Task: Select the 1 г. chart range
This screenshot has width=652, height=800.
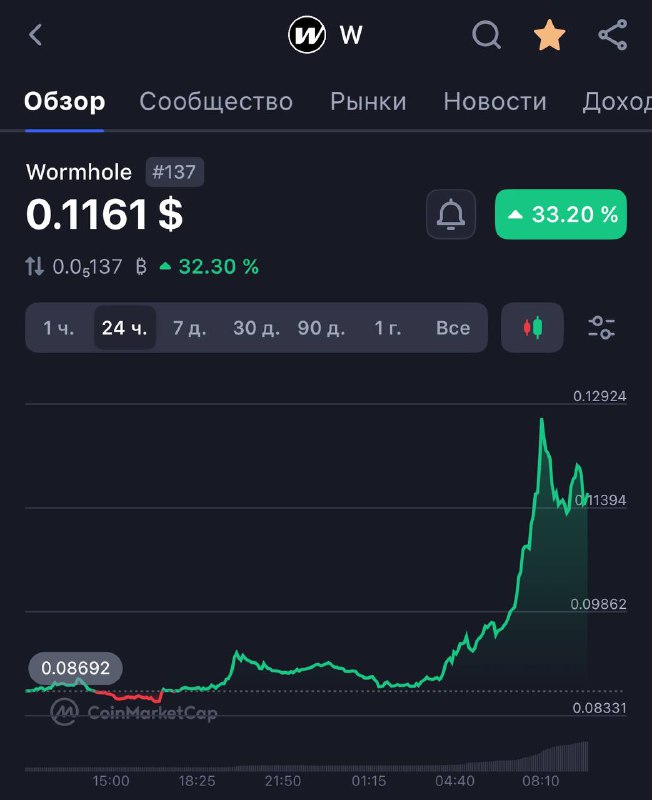Action: click(388, 328)
